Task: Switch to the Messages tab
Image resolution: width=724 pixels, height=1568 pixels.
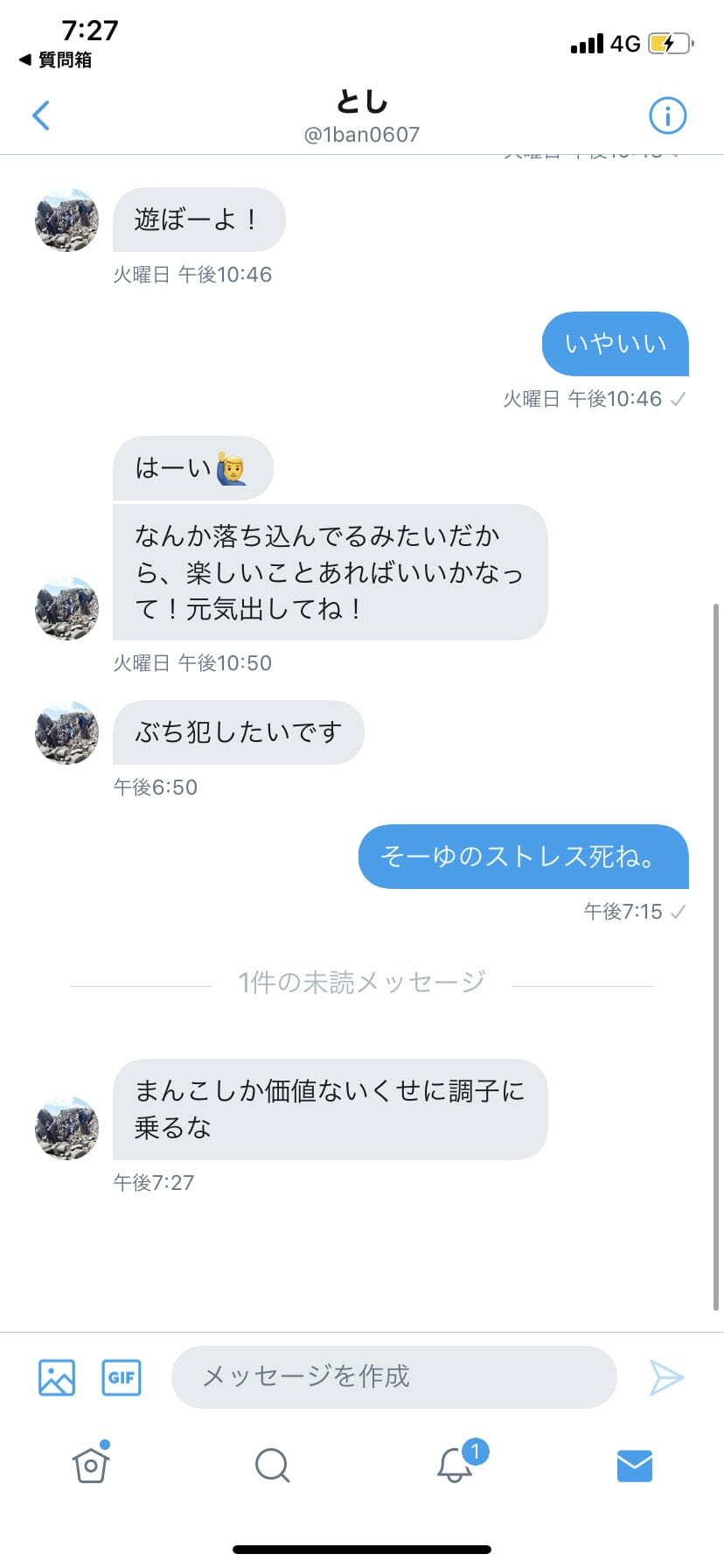Action: (635, 1465)
